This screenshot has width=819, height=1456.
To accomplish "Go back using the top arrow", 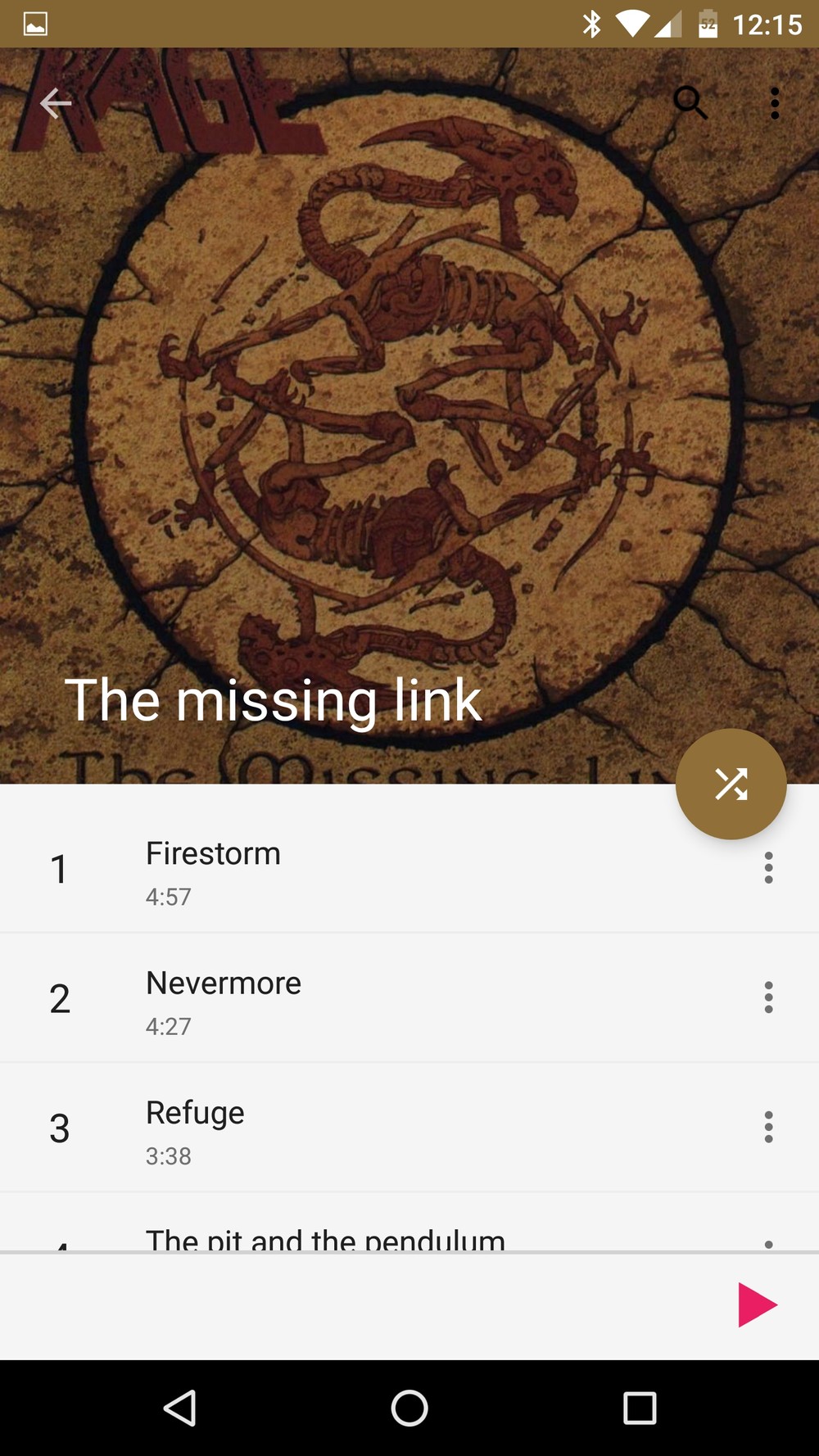I will click(56, 103).
